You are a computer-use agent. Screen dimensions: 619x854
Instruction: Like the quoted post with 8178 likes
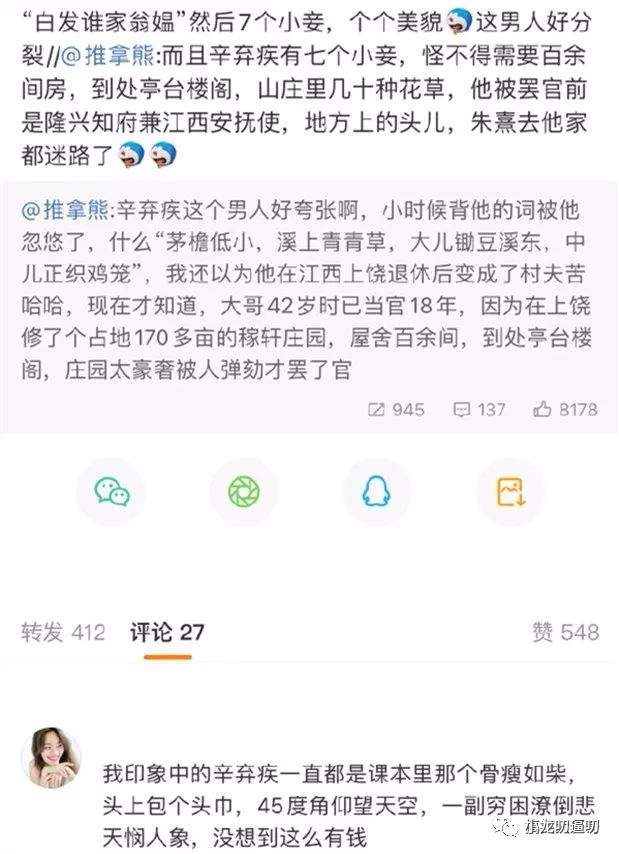pos(566,409)
